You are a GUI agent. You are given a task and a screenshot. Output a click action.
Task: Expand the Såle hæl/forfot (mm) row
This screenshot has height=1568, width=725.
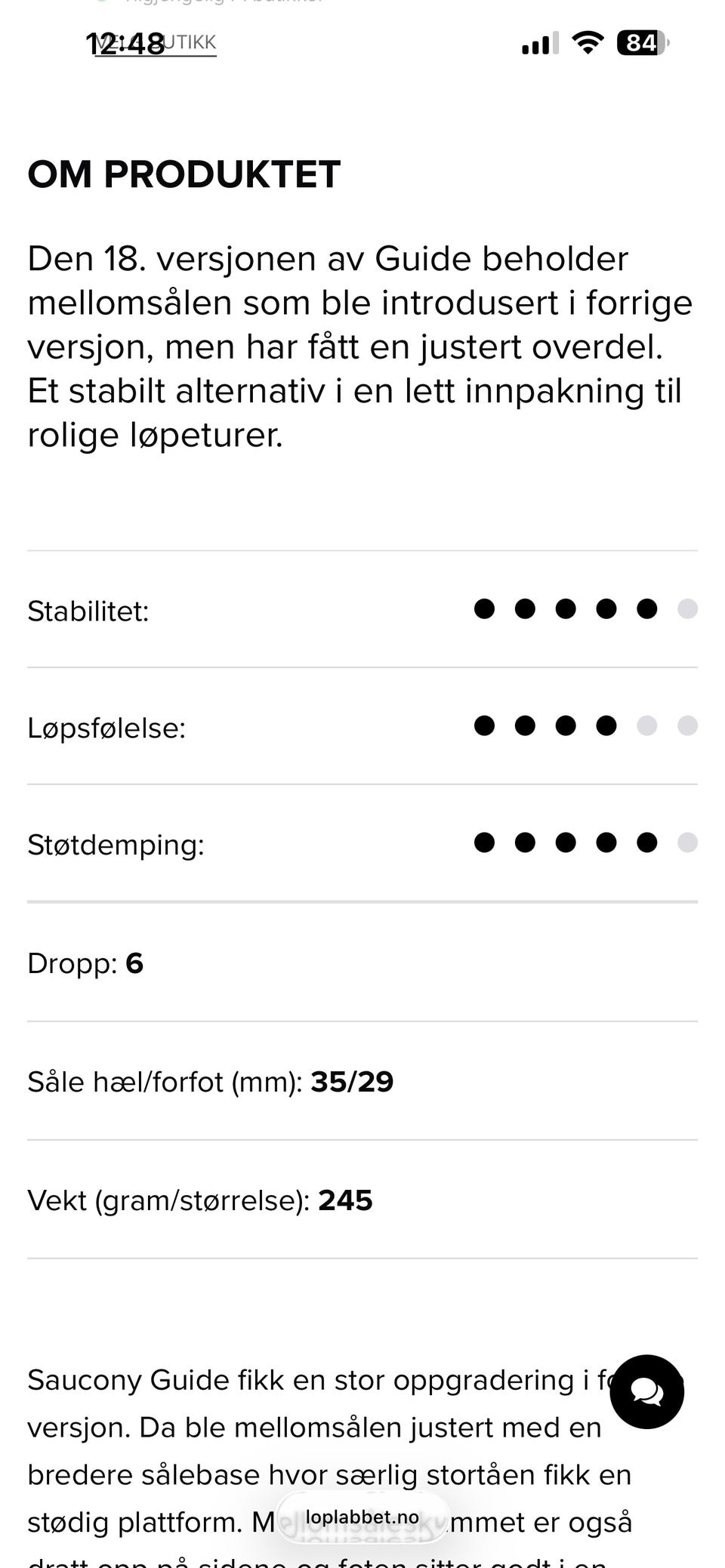pyautogui.click(x=211, y=1082)
